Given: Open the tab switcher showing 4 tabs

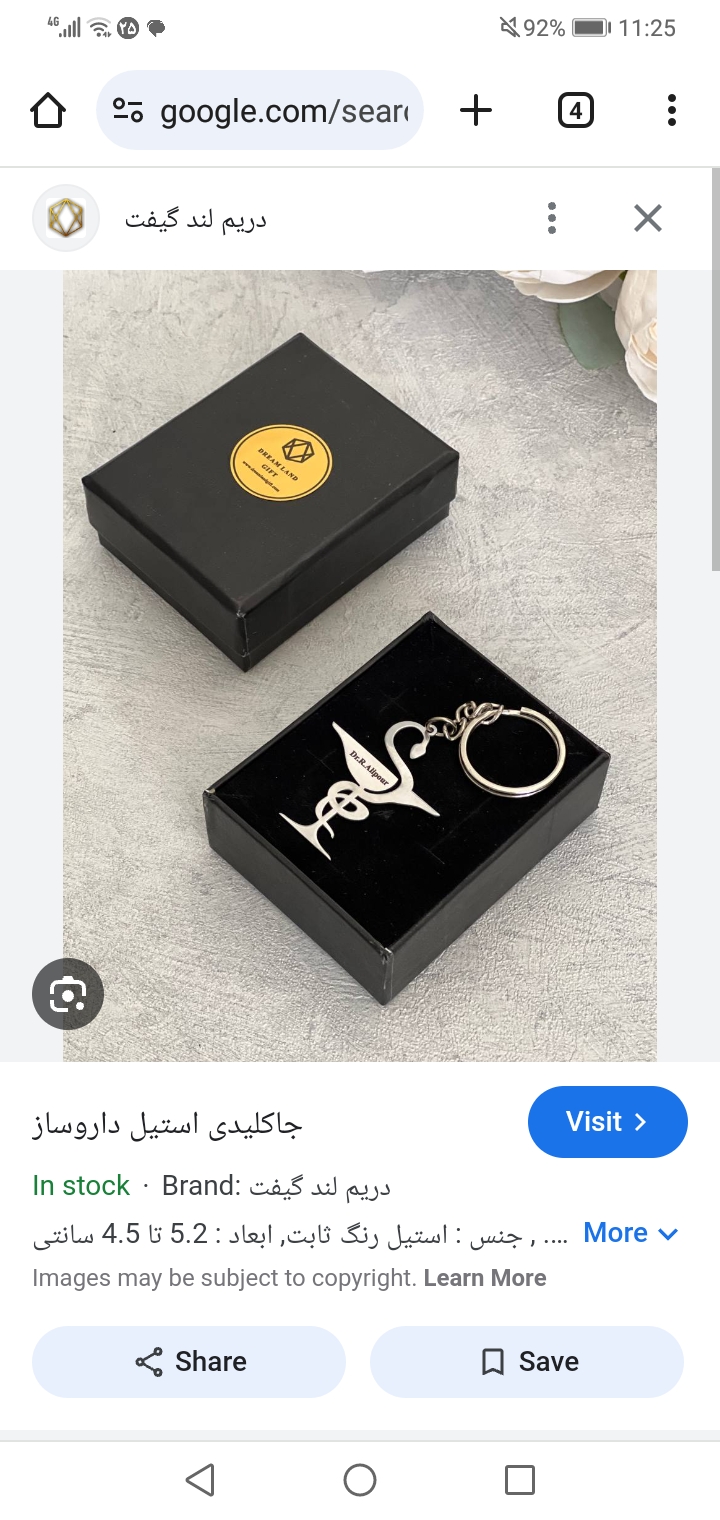Looking at the screenshot, I should 575,111.
